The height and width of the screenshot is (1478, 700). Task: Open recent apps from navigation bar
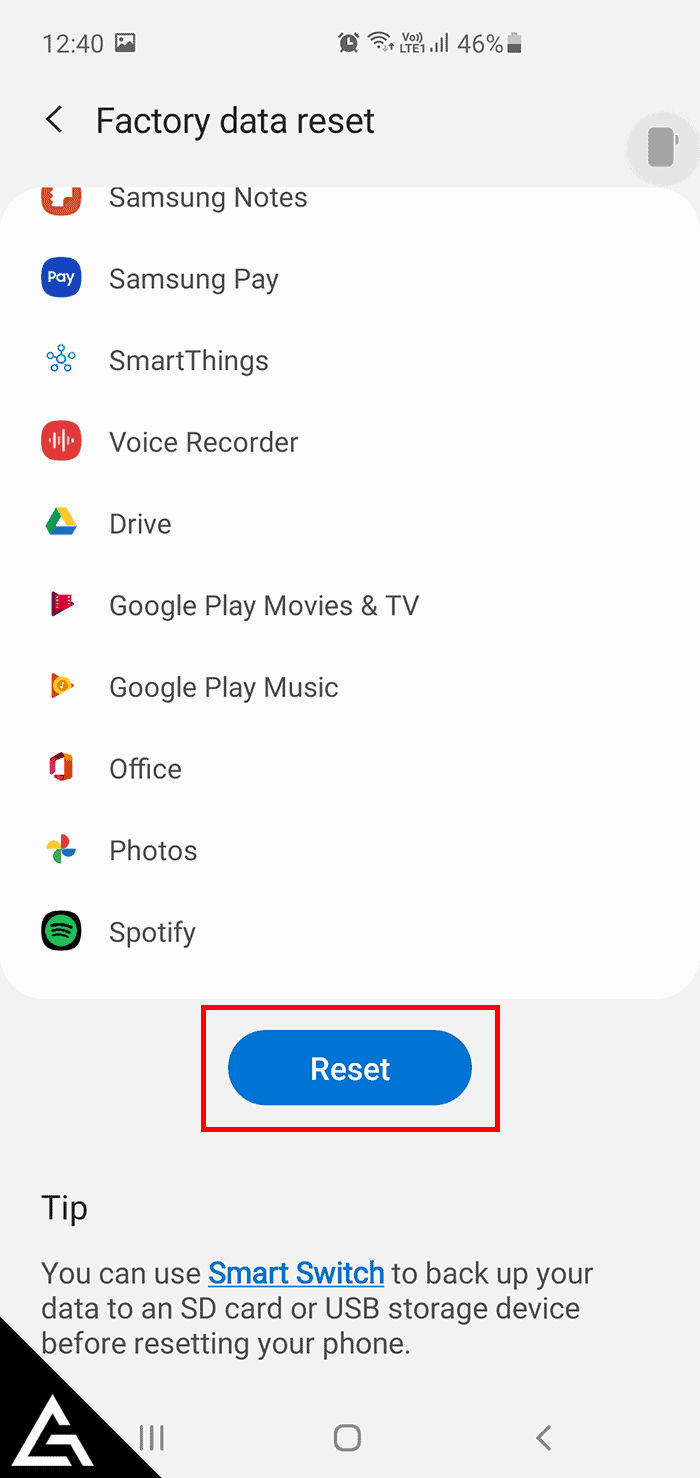(x=151, y=1438)
